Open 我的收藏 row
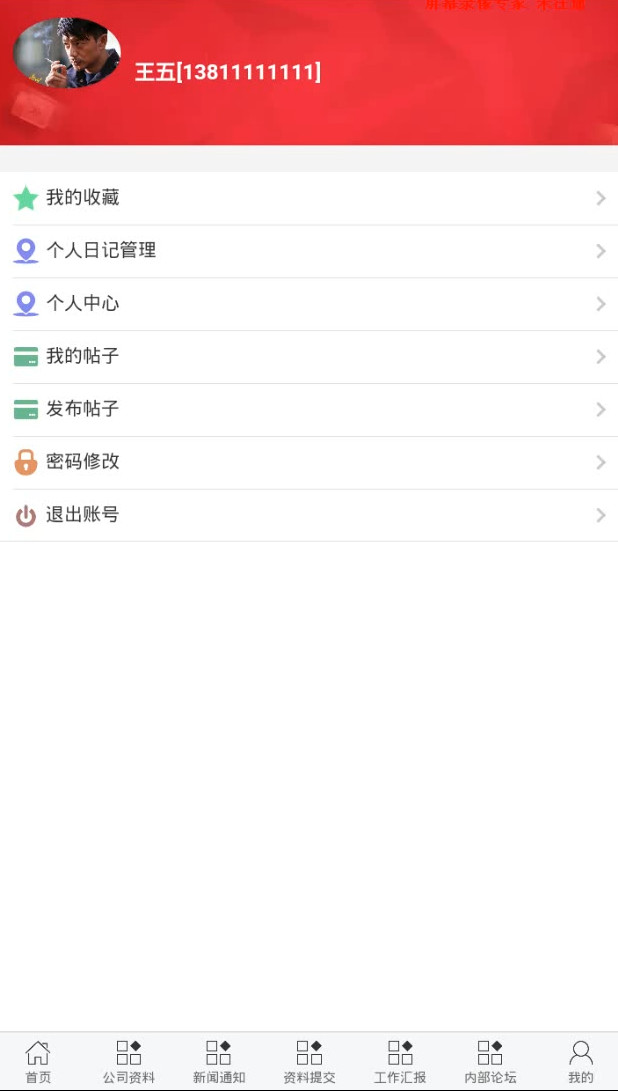The width and height of the screenshot is (618, 1091). pyautogui.click(x=309, y=198)
